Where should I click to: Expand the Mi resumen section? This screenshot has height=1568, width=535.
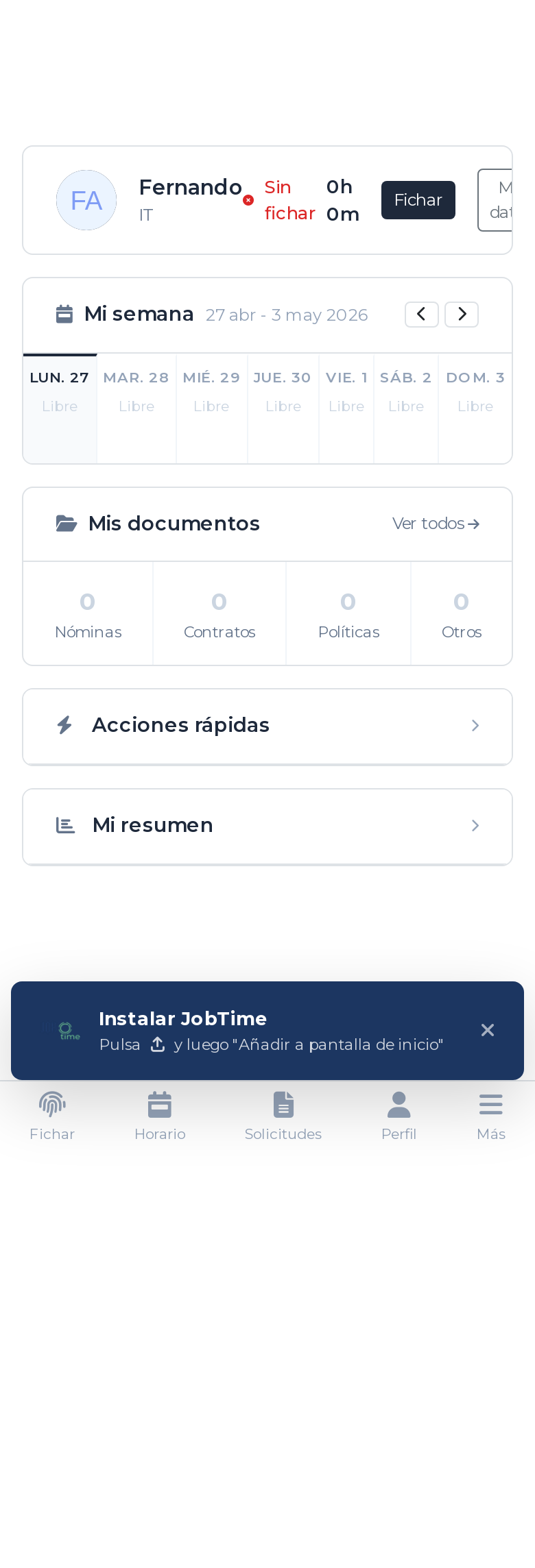tap(267, 825)
